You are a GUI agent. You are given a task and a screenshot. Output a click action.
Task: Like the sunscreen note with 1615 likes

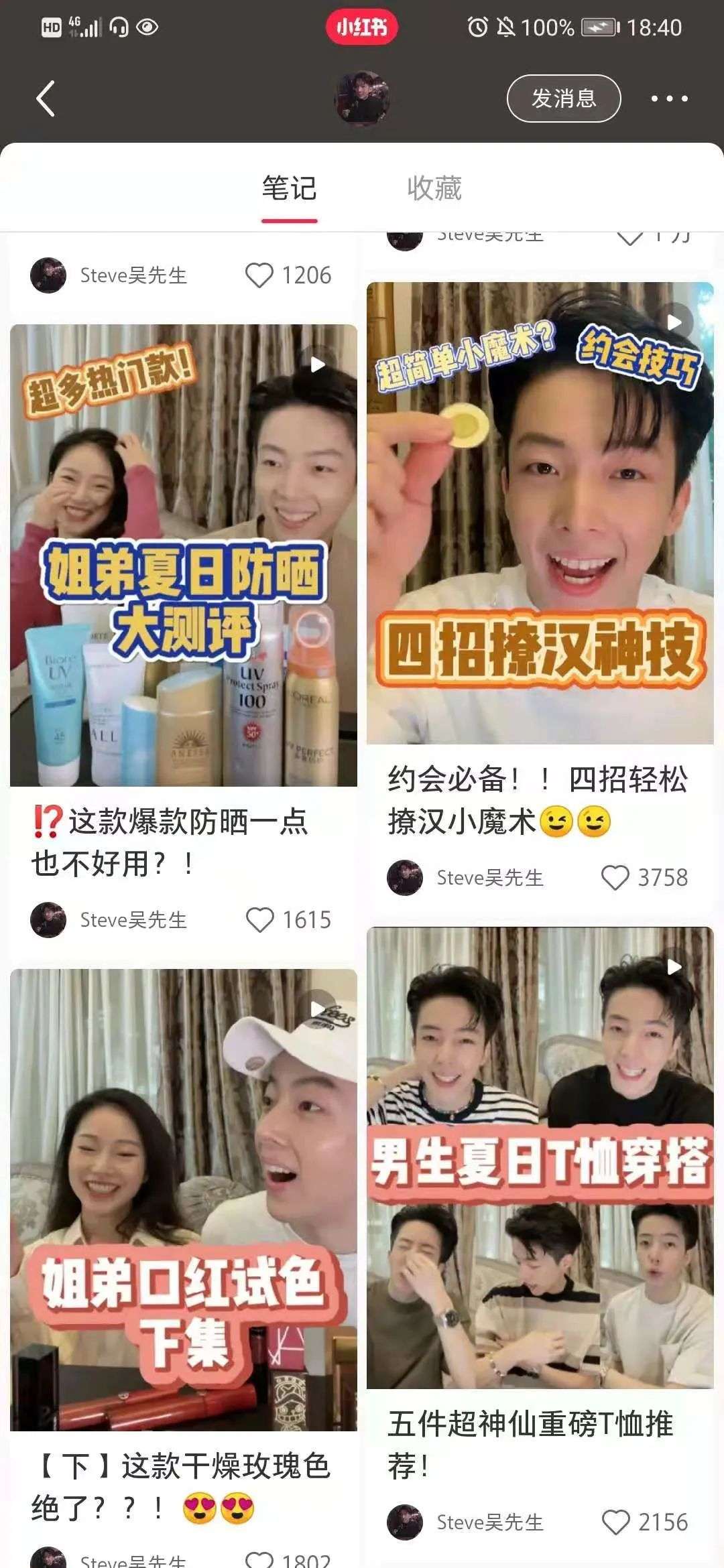point(259,920)
